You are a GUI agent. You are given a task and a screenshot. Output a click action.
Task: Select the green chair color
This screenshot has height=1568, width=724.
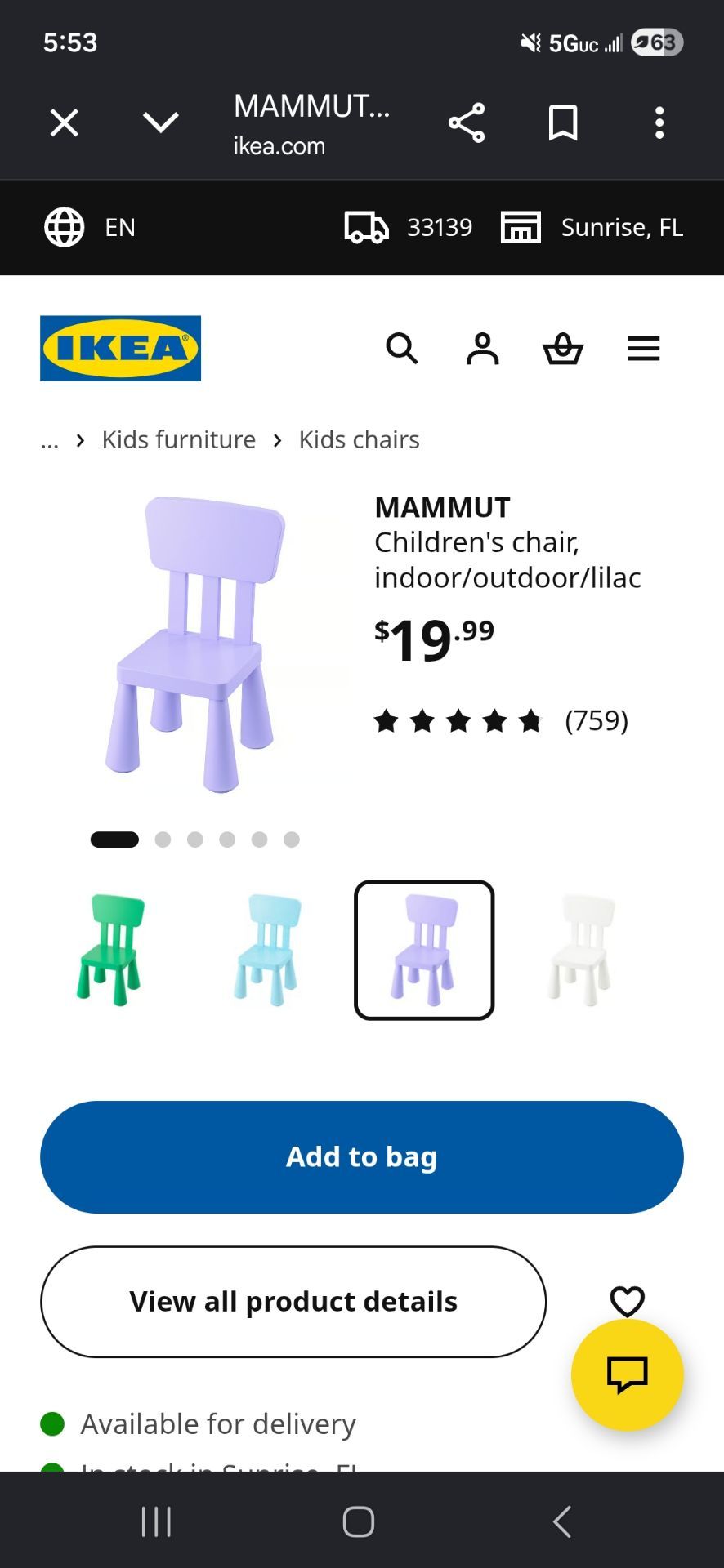111,950
